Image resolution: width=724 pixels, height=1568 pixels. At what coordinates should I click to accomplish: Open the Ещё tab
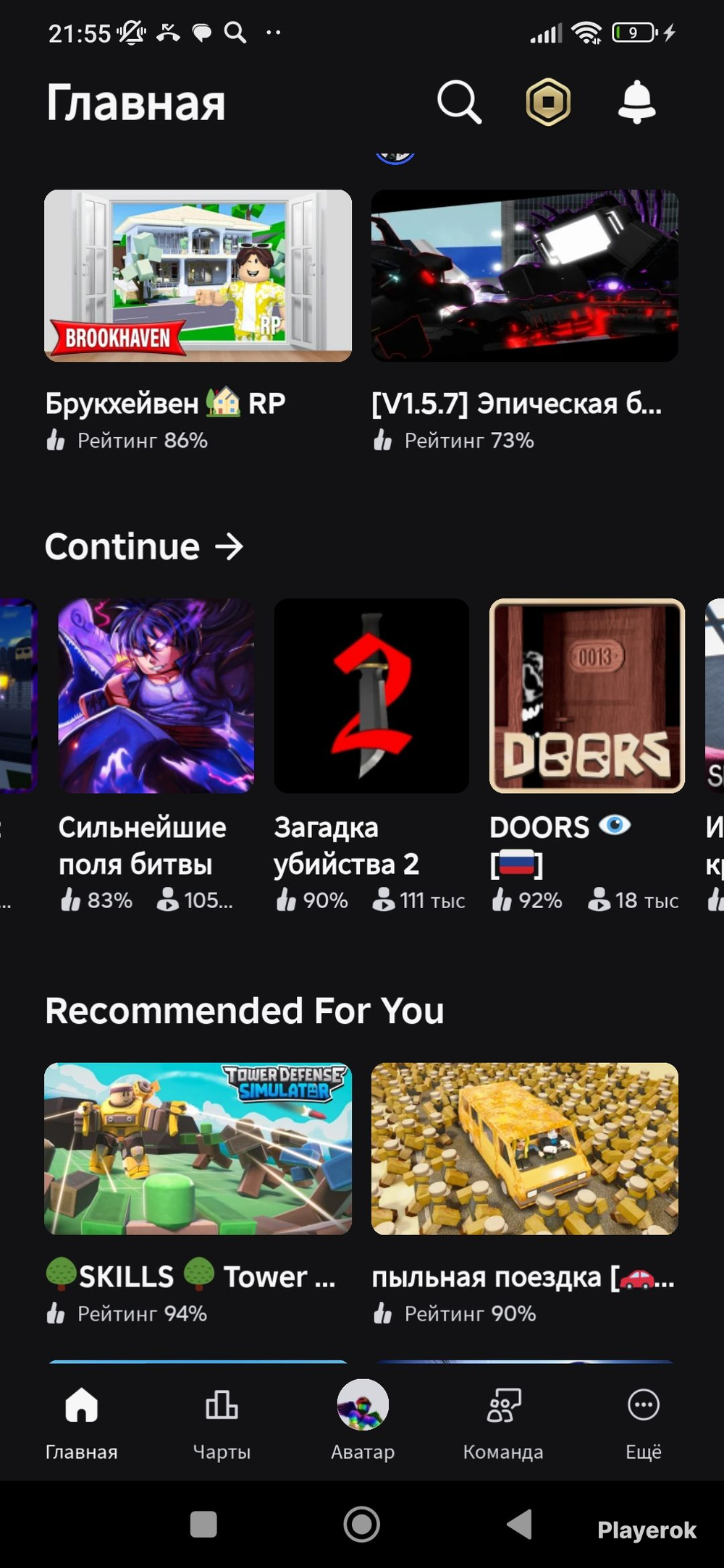click(644, 1421)
